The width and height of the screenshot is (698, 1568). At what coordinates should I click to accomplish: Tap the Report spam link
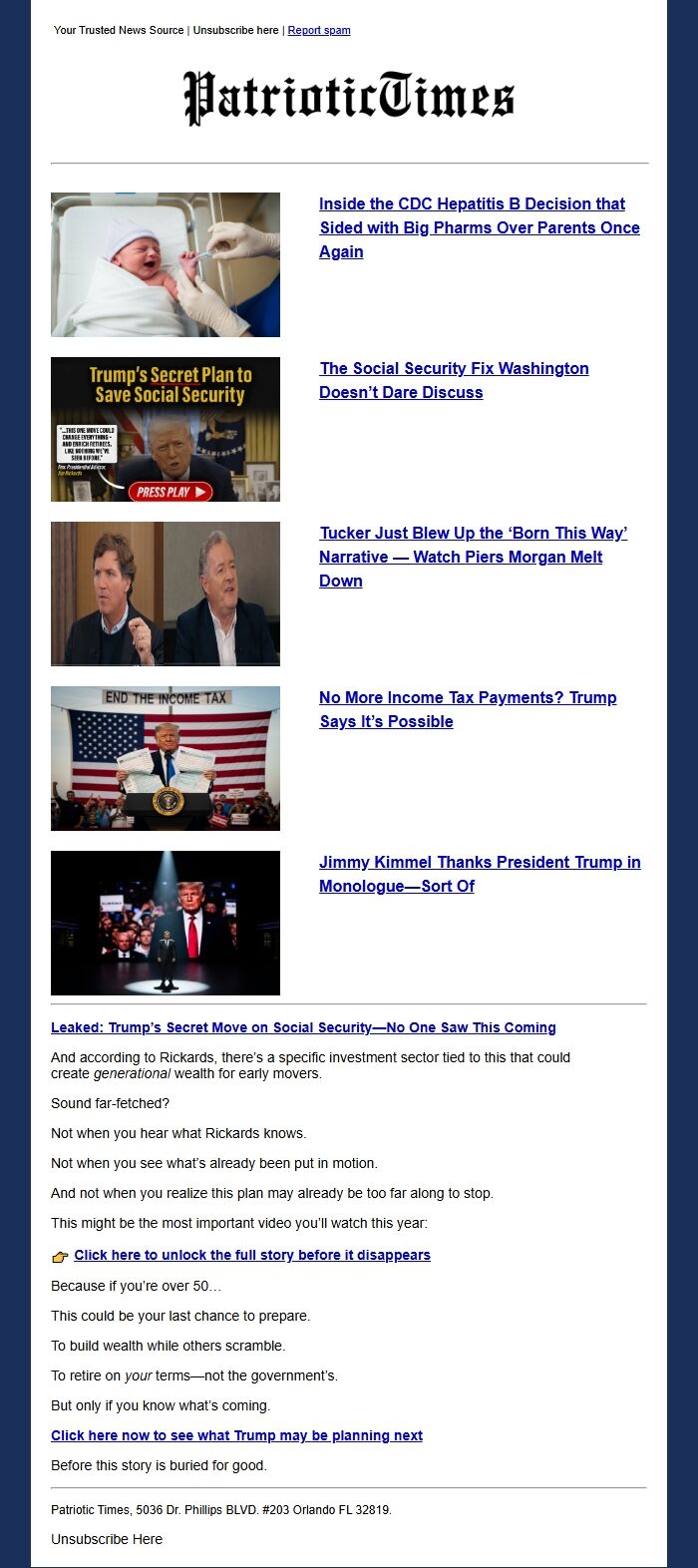[x=319, y=30]
